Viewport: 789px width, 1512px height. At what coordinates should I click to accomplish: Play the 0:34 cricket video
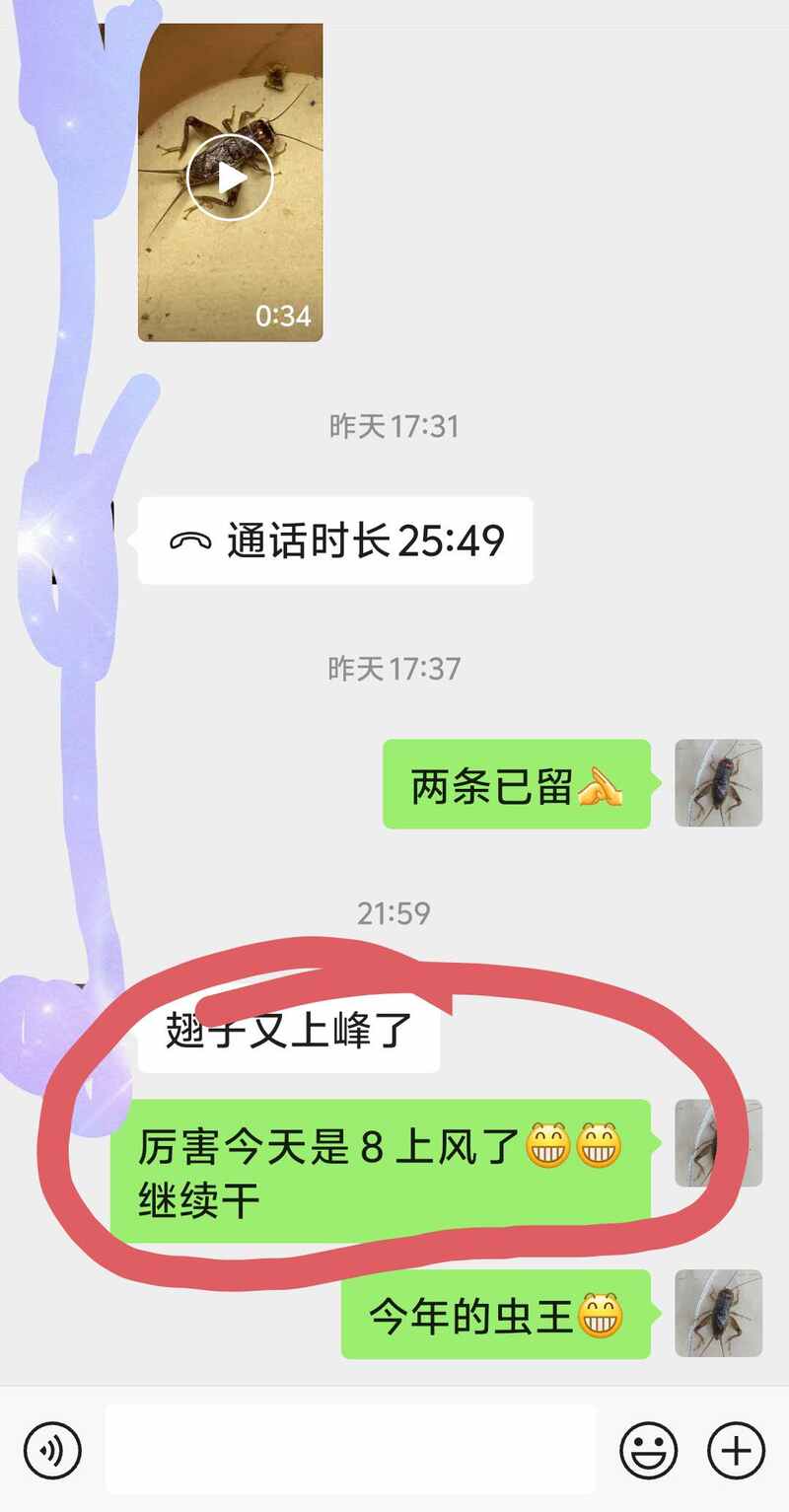pos(230,180)
